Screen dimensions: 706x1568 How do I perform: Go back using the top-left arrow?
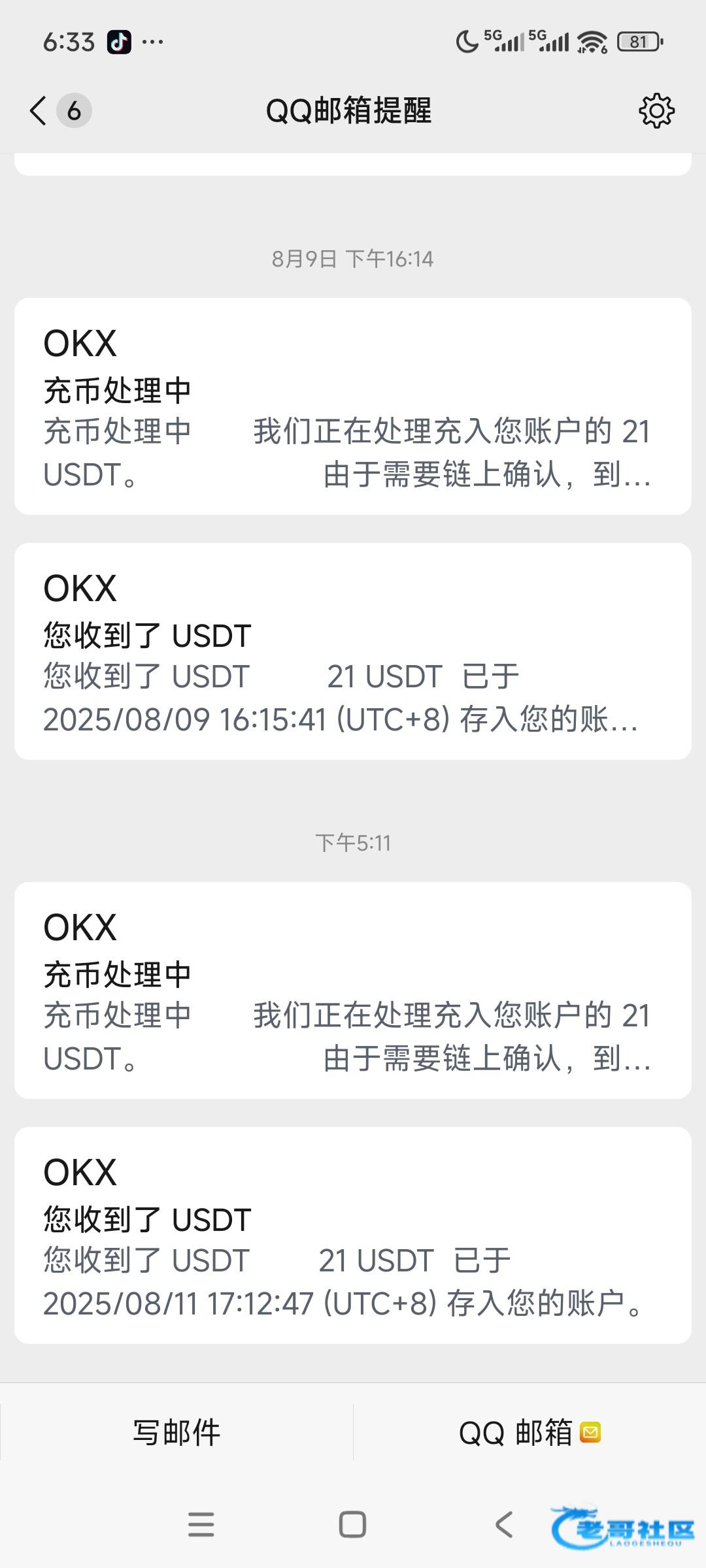pos(39,110)
